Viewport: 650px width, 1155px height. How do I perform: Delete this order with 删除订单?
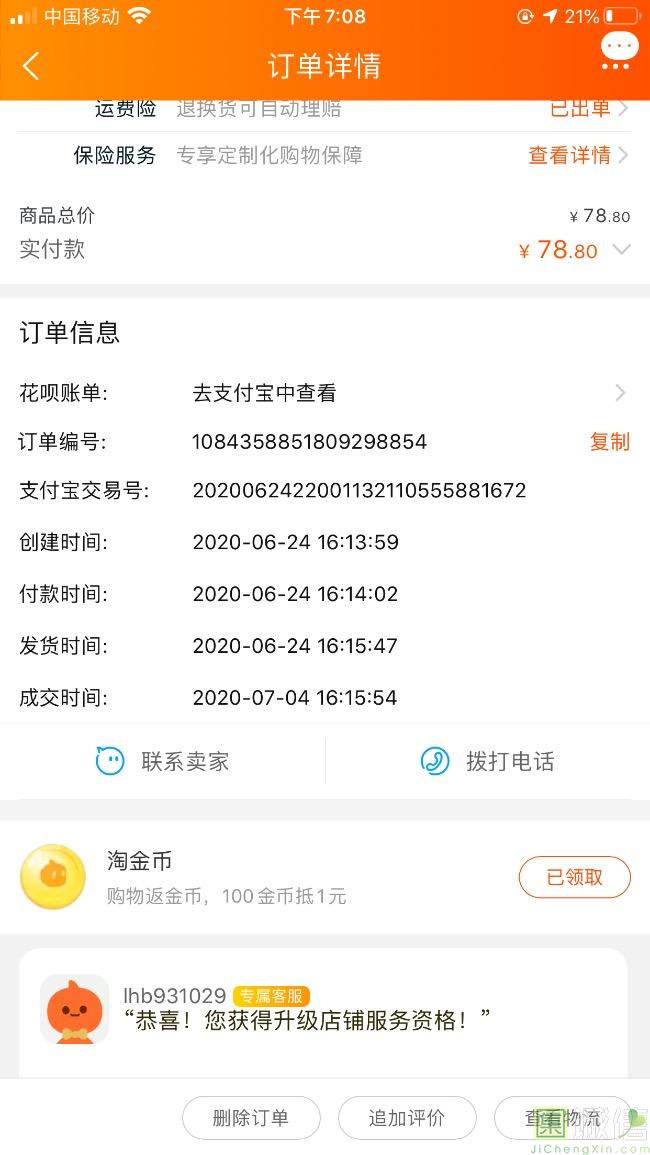pos(251,1118)
